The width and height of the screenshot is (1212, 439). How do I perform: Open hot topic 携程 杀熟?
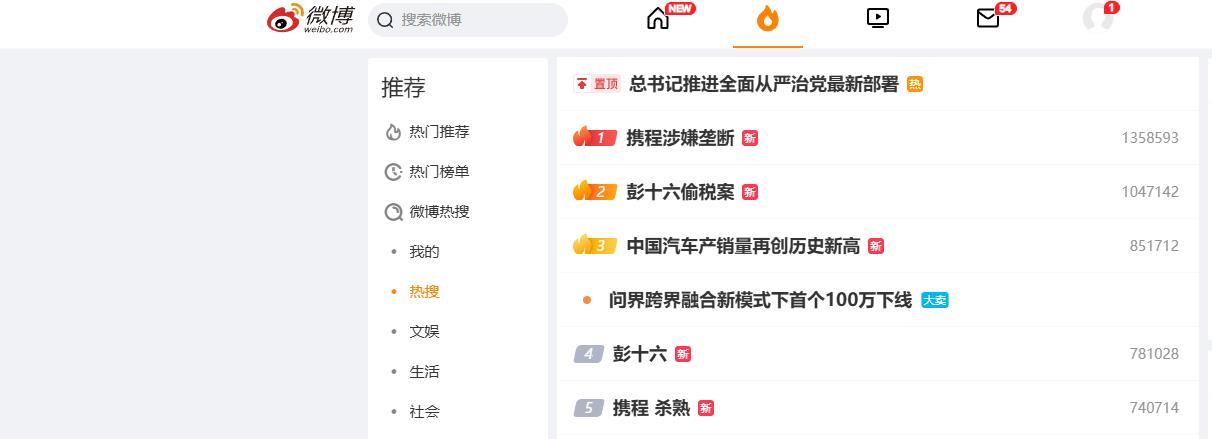click(x=650, y=408)
